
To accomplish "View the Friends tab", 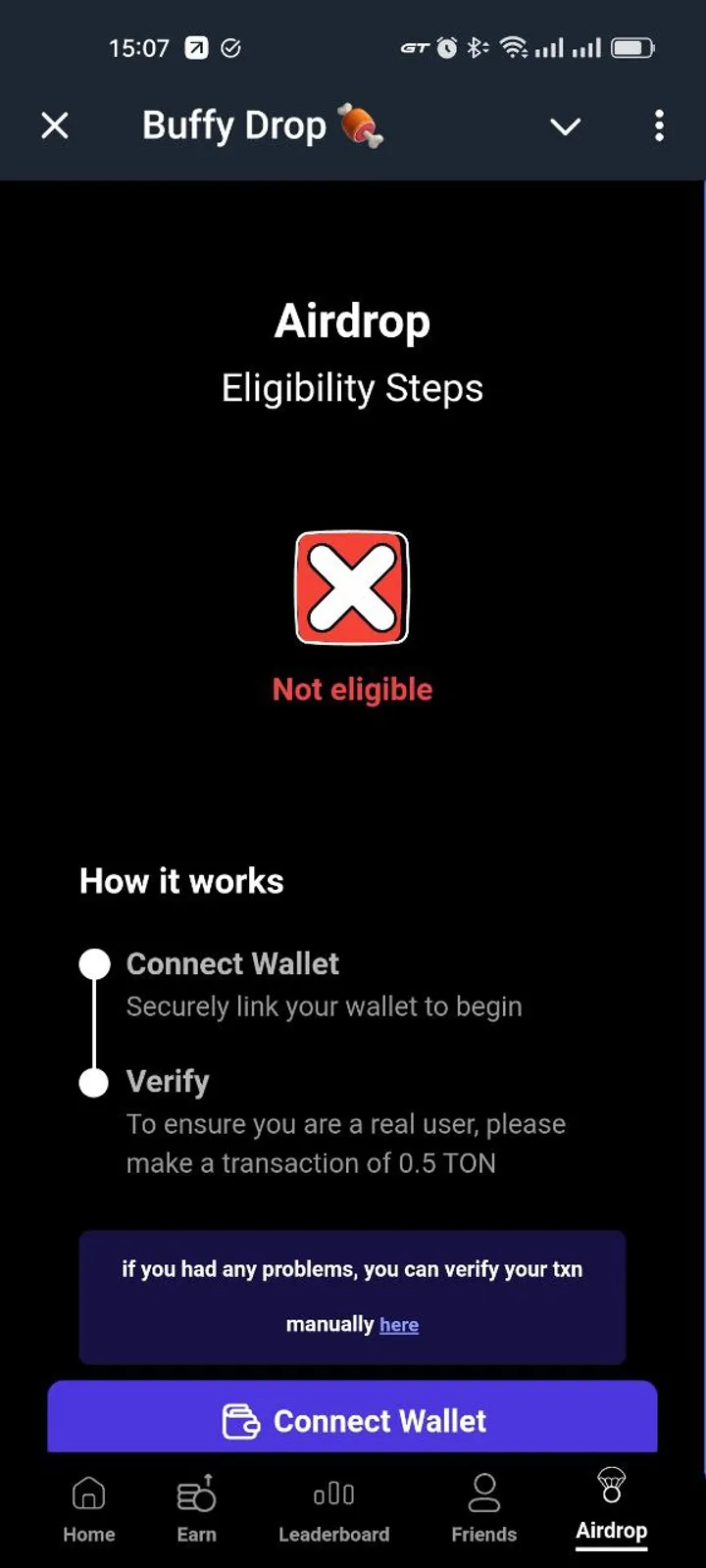I will coord(483,1509).
